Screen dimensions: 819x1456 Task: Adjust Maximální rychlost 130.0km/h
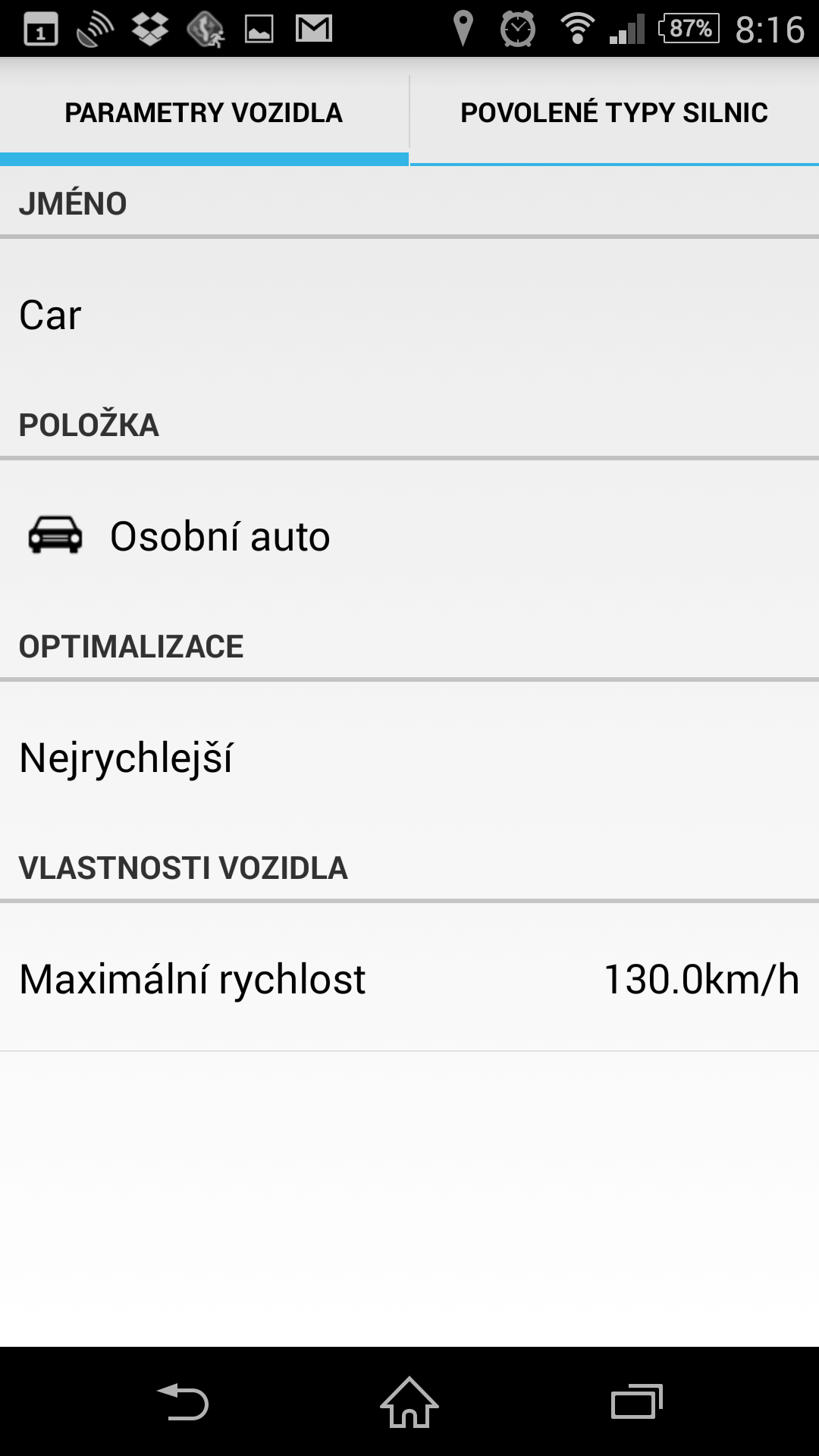pos(409,978)
